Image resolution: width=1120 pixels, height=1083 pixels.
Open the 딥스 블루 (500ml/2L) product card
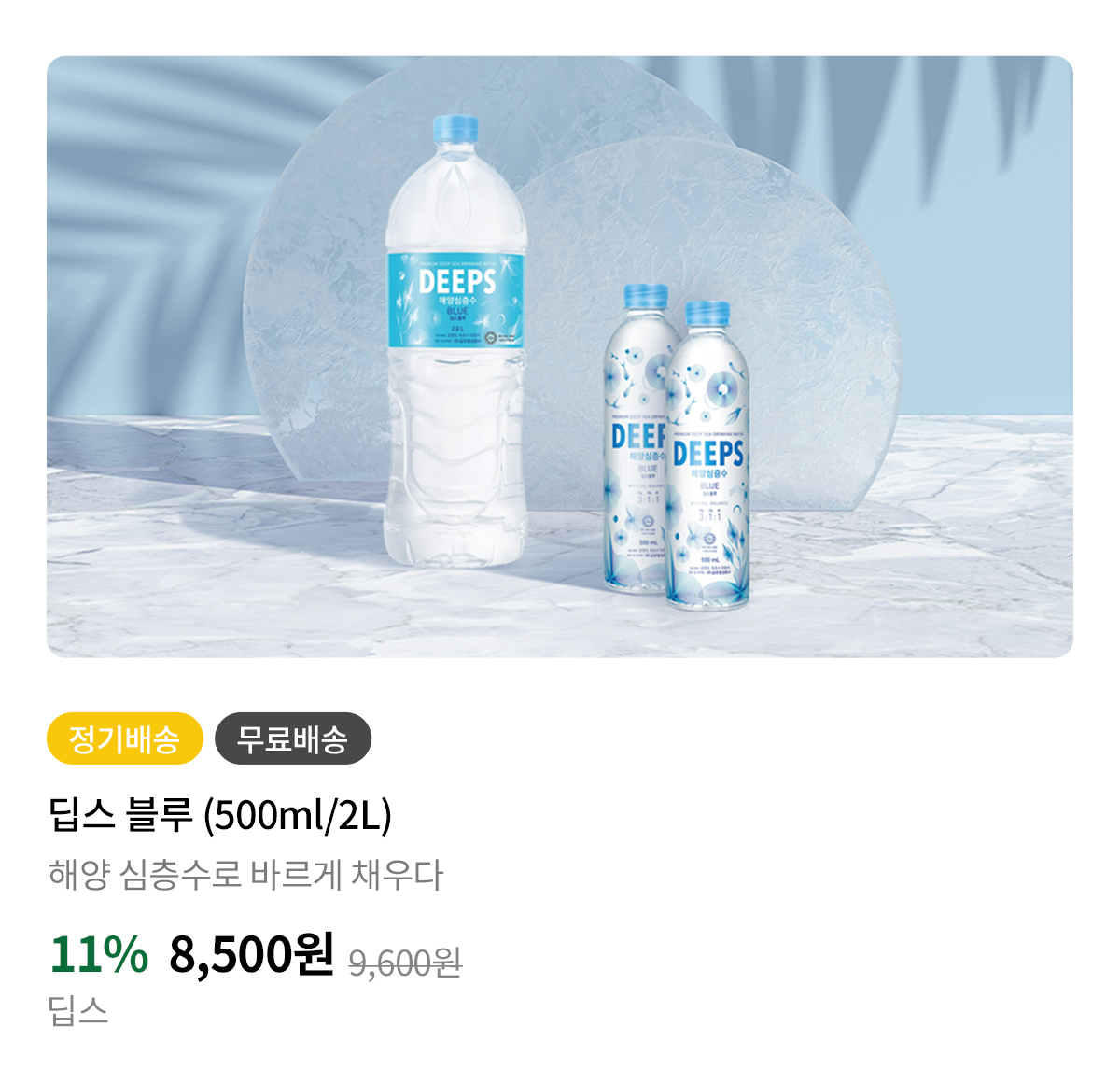(x=220, y=816)
